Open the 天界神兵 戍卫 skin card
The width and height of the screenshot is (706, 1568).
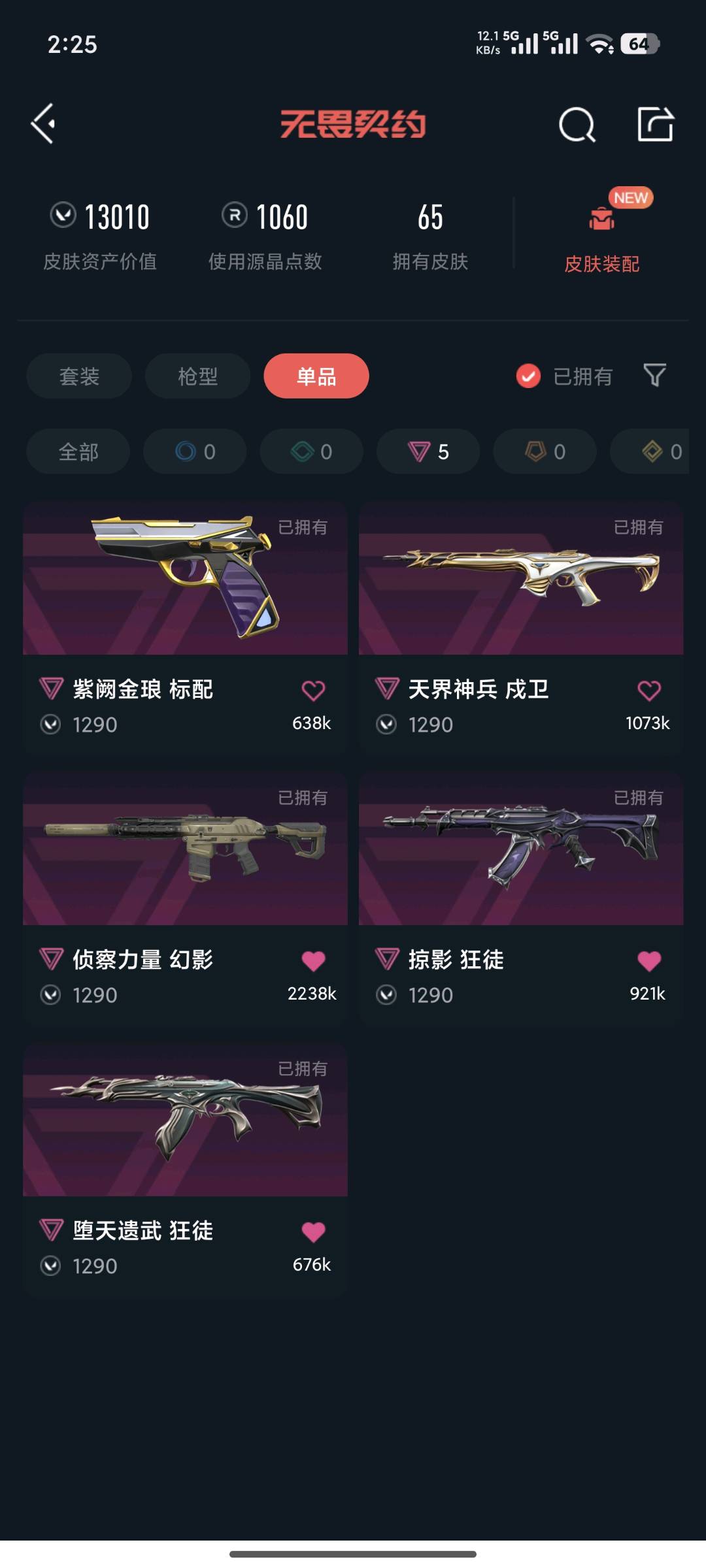[521, 581]
